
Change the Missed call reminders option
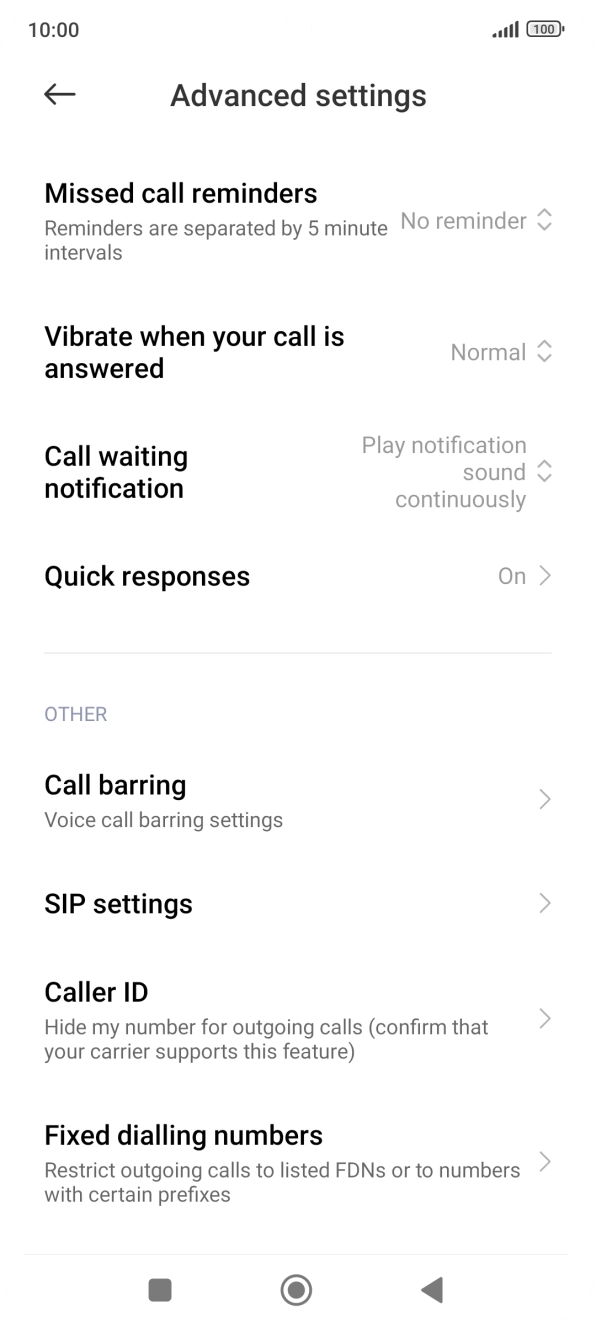click(x=298, y=221)
